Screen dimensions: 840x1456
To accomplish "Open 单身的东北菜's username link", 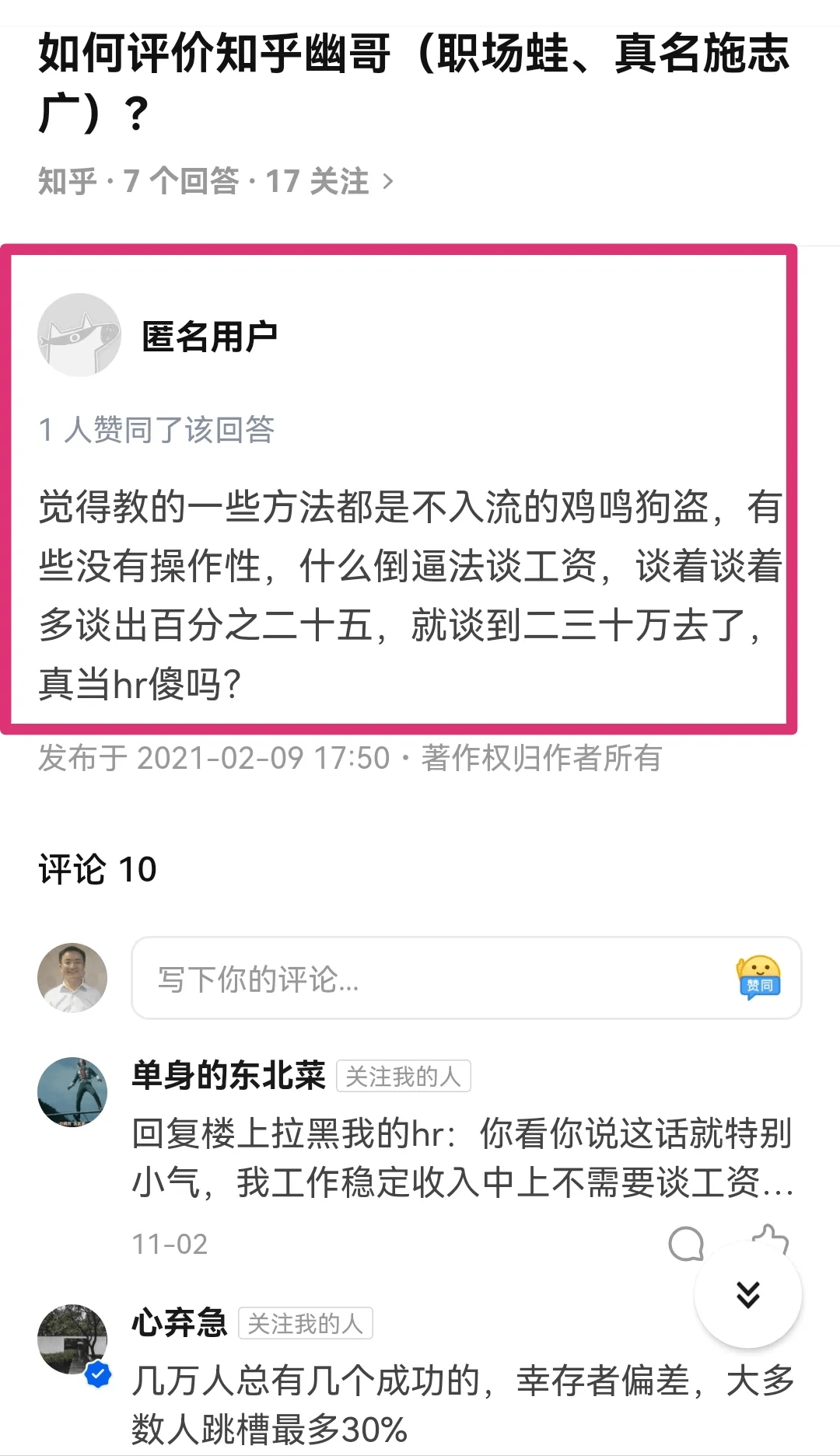I will pyautogui.click(x=229, y=1076).
